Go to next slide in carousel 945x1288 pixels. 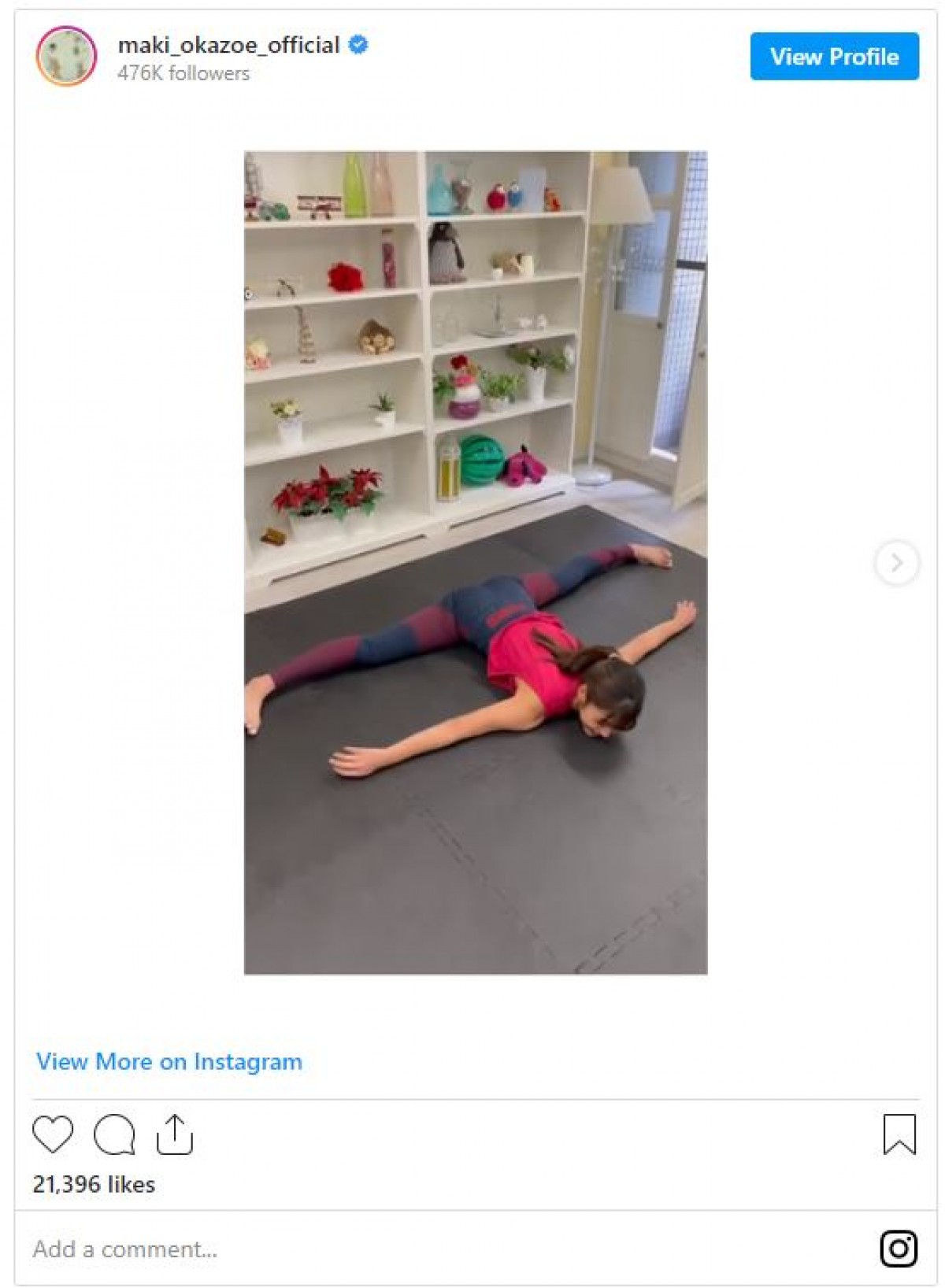[896, 563]
